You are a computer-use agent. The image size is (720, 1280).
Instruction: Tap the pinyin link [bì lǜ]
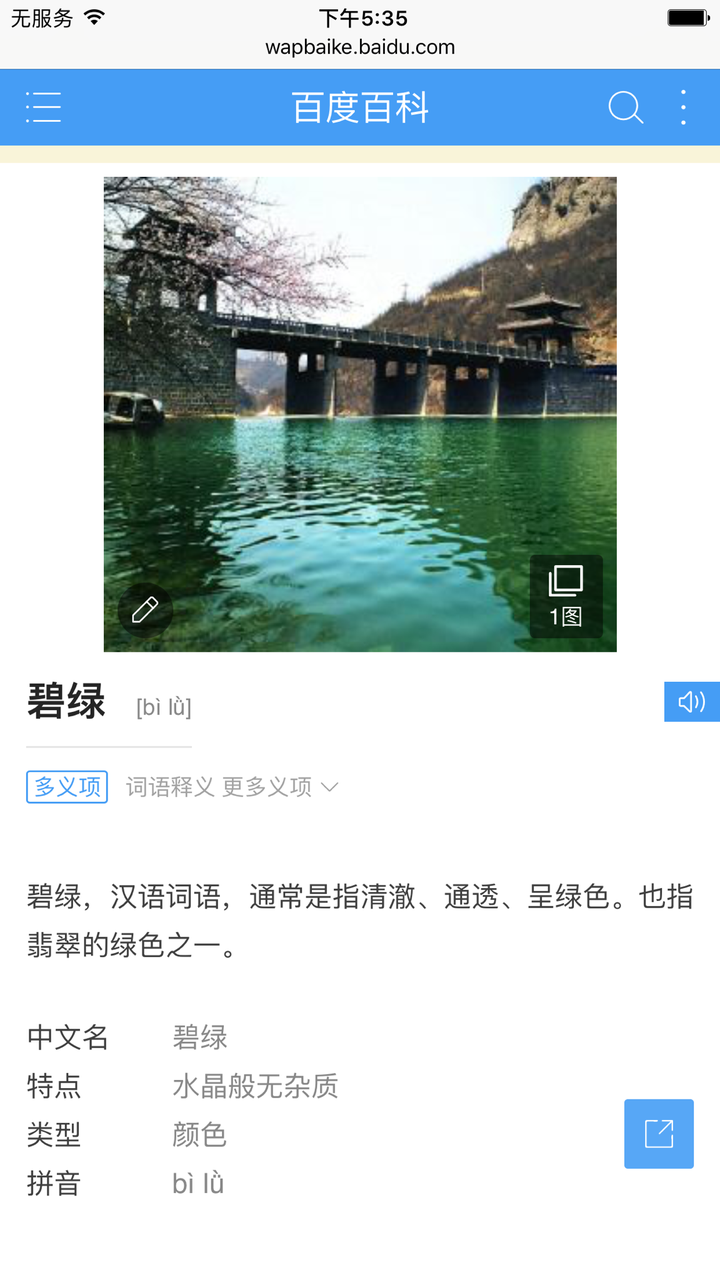(x=163, y=707)
